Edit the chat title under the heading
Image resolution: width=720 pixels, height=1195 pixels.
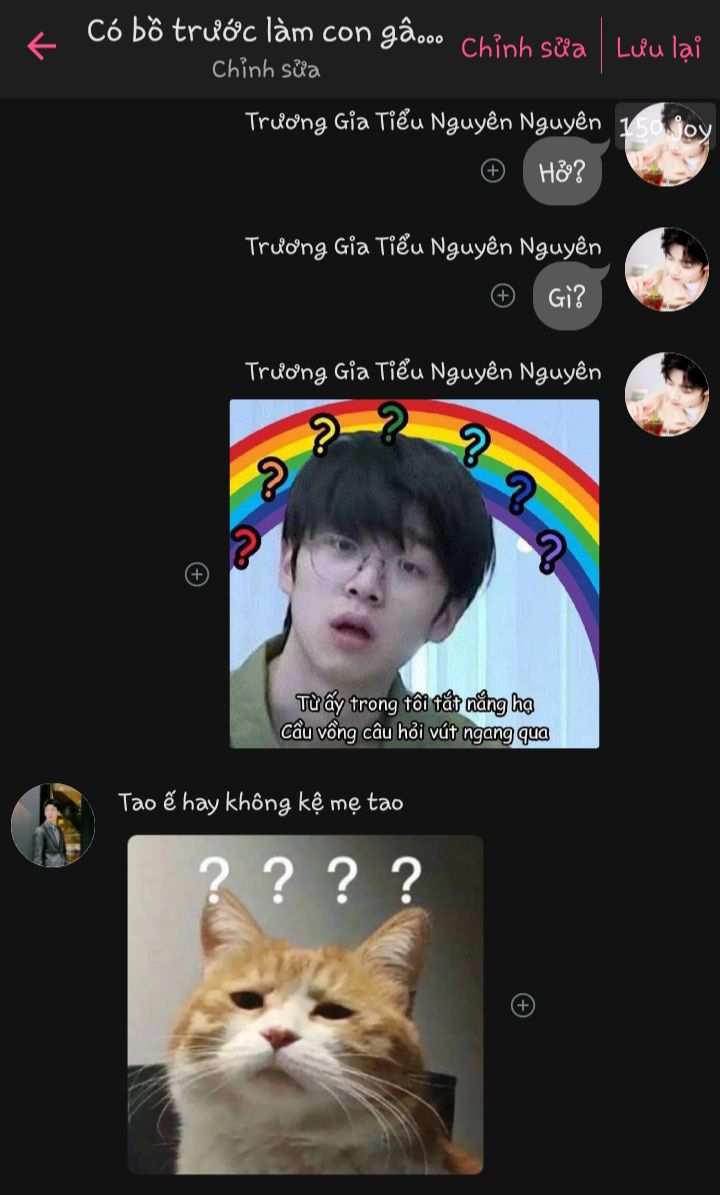266,69
